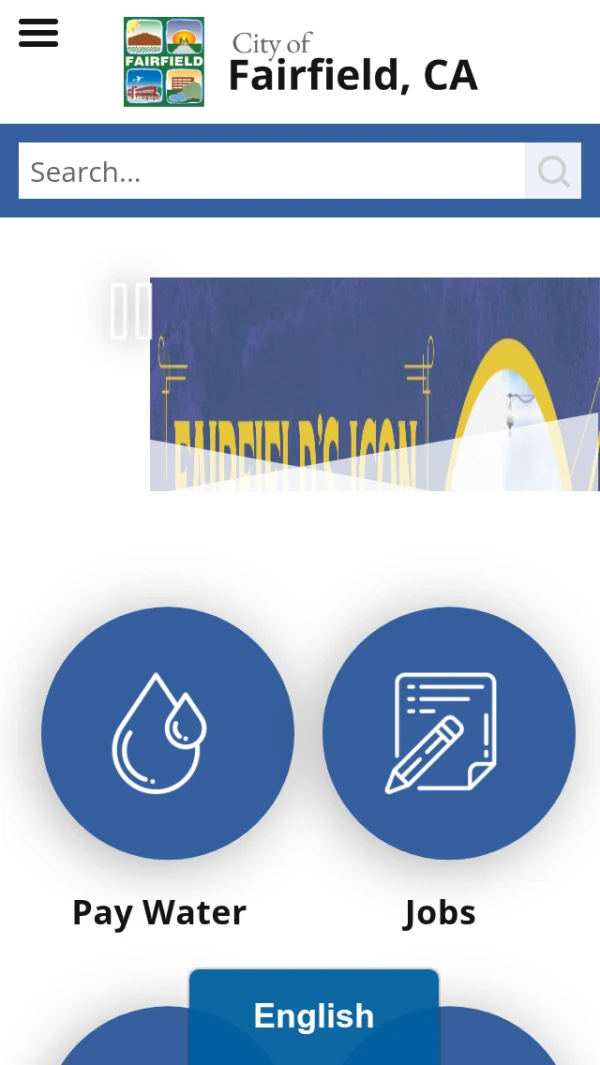Change language from English

(x=314, y=1016)
